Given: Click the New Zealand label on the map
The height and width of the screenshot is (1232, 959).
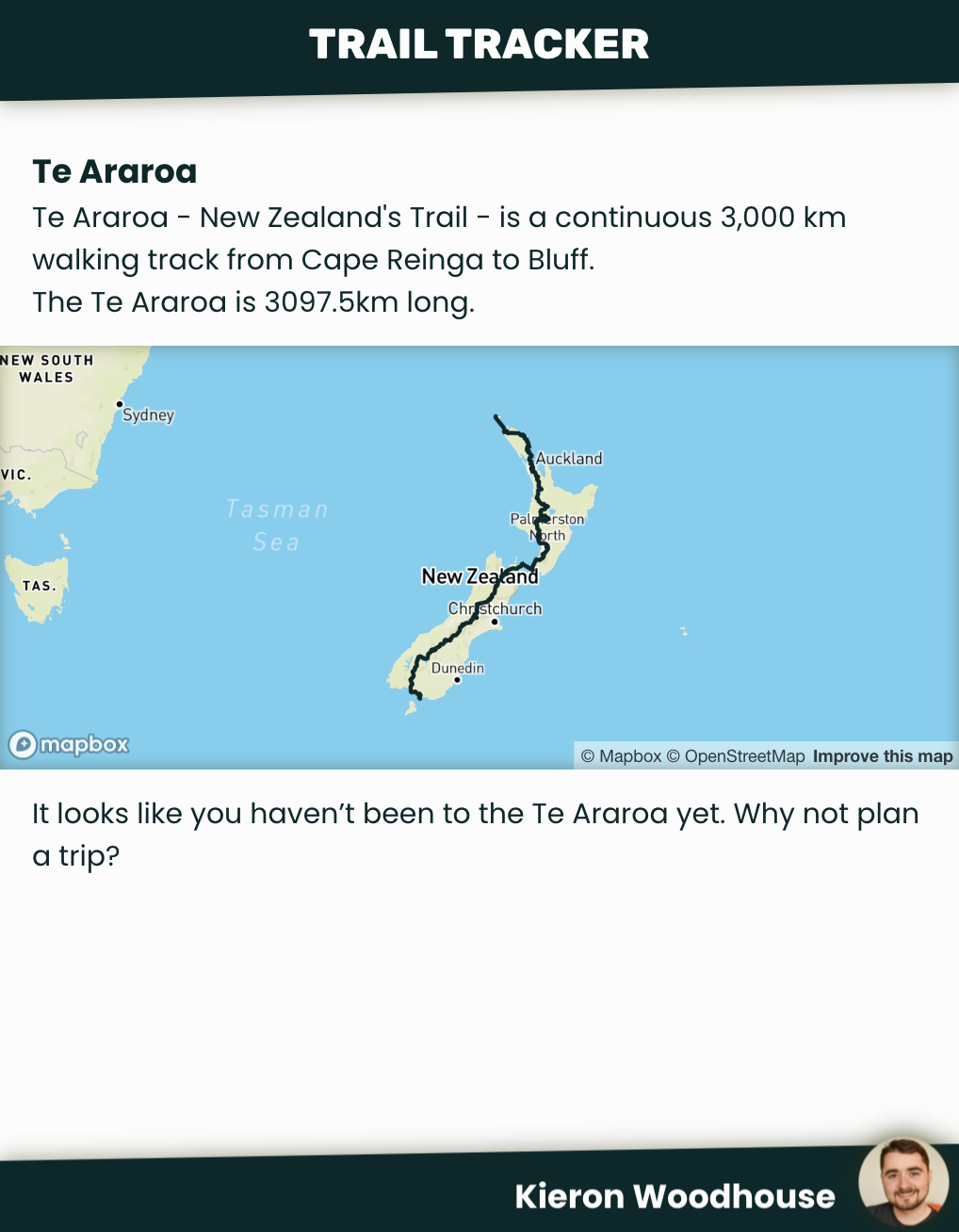Looking at the screenshot, I should (481, 576).
